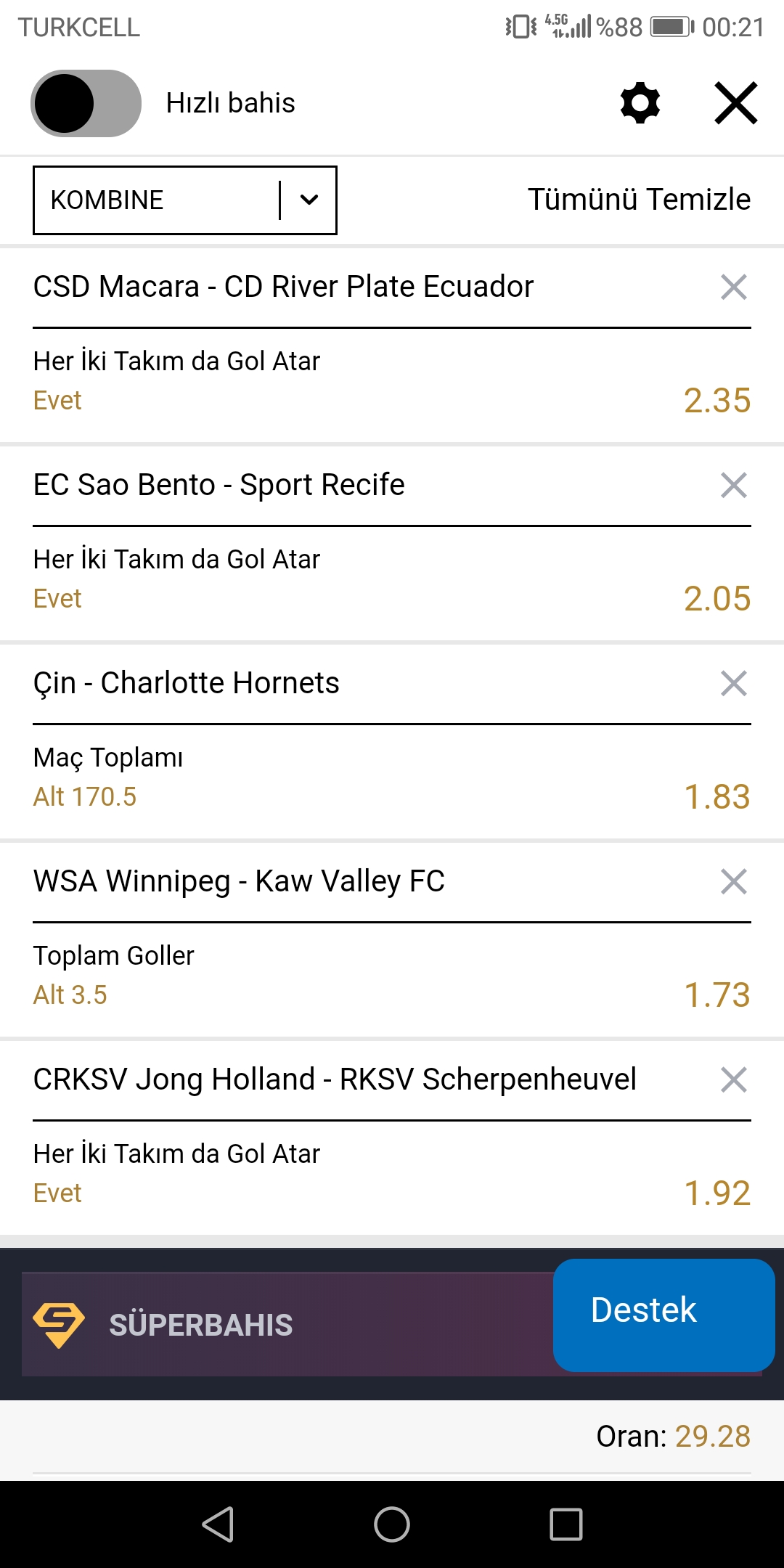Open the bet slip settings gear
The width and height of the screenshot is (784, 1568).
[640, 103]
